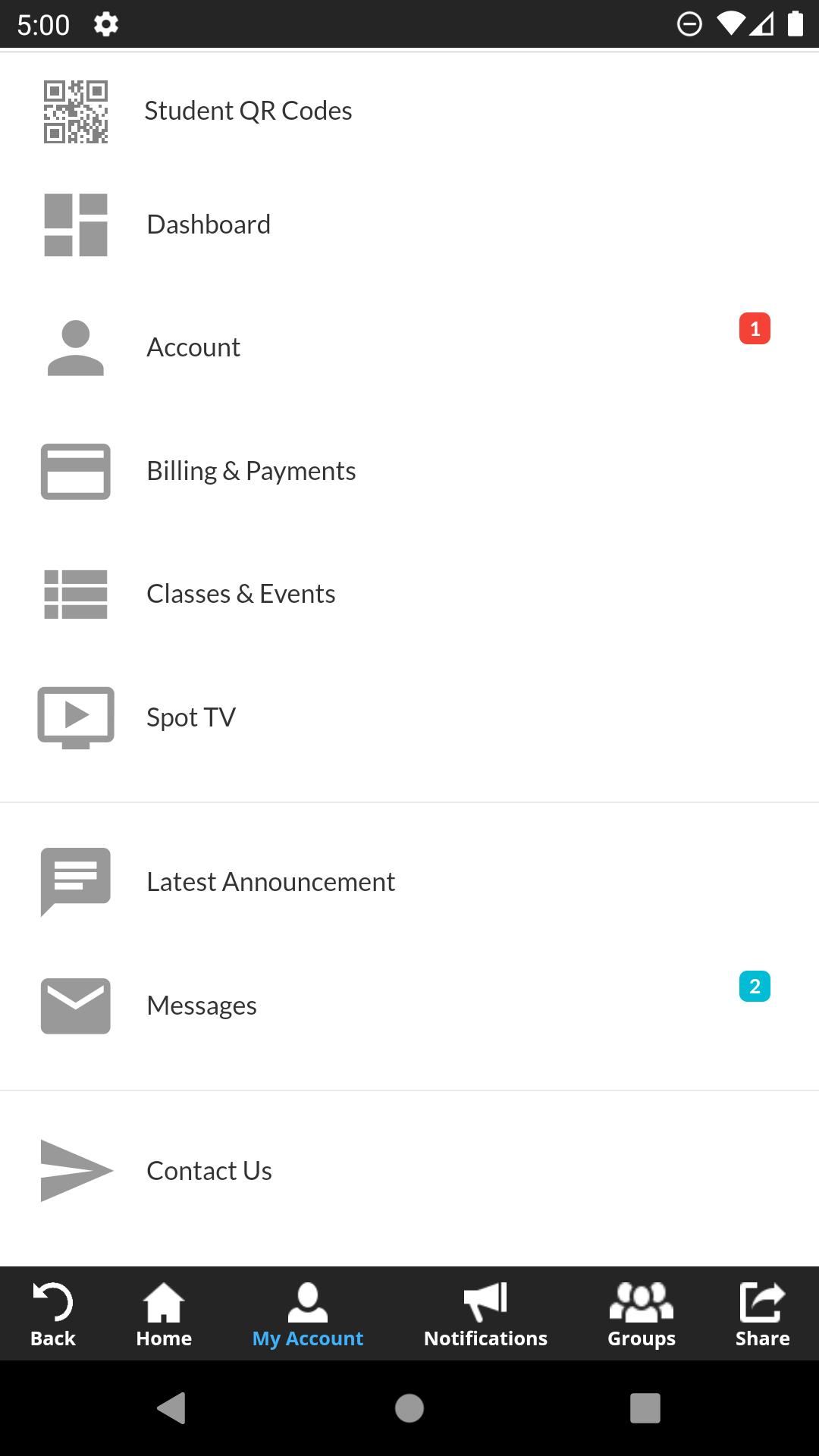819x1456 pixels.
Task: Switch to the Notifications tab
Action: [x=485, y=1315]
